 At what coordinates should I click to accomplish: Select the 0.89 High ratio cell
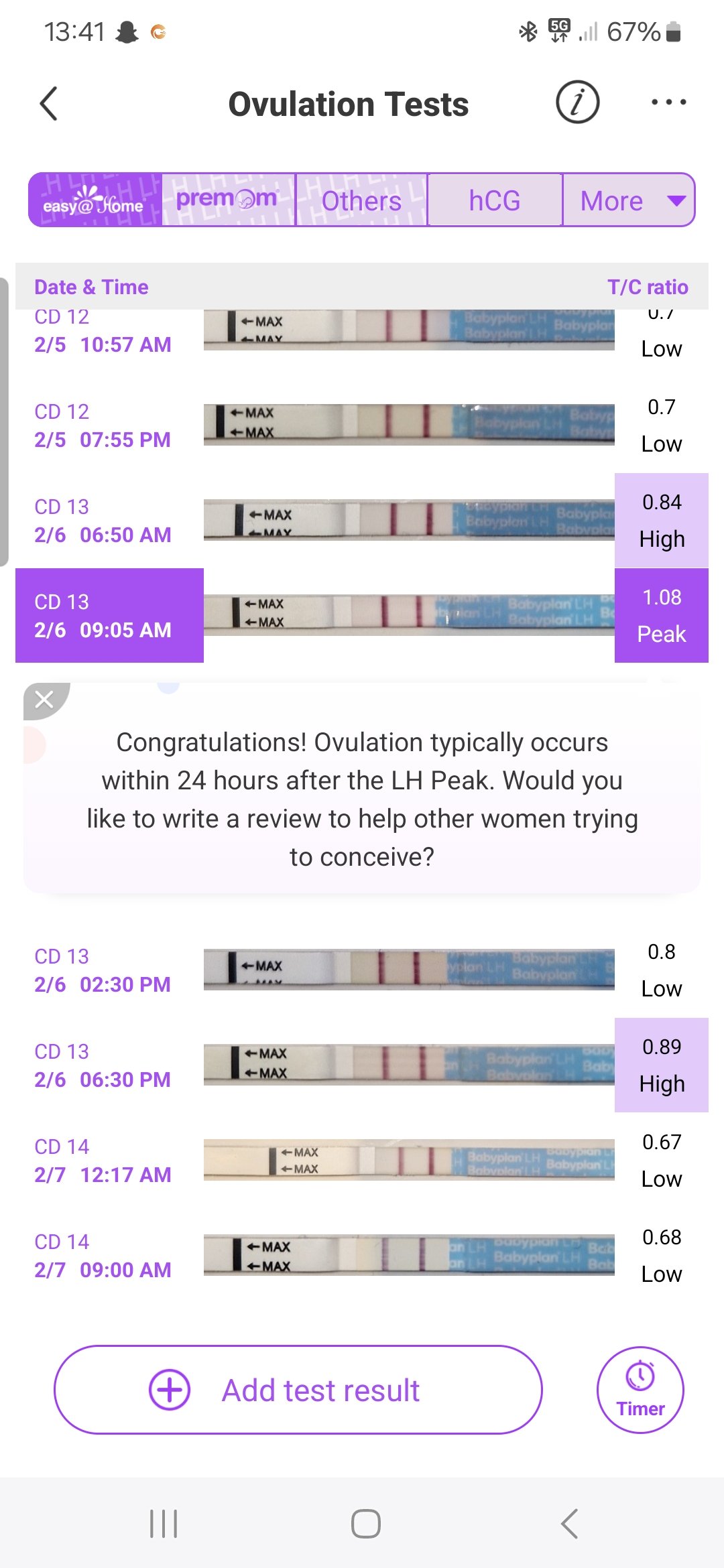coord(661,1065)
